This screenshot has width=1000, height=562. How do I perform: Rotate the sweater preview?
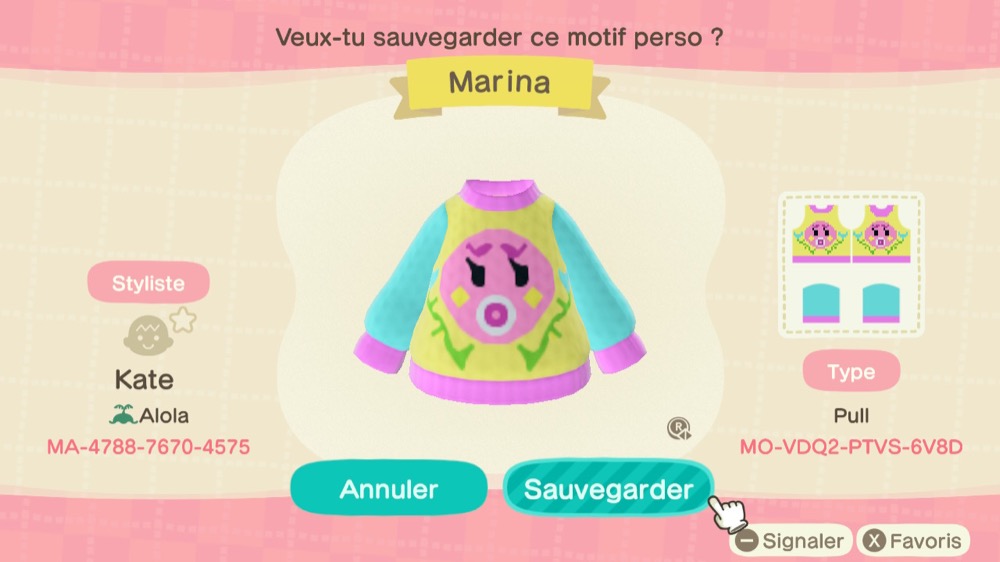[x=679, y=429]
